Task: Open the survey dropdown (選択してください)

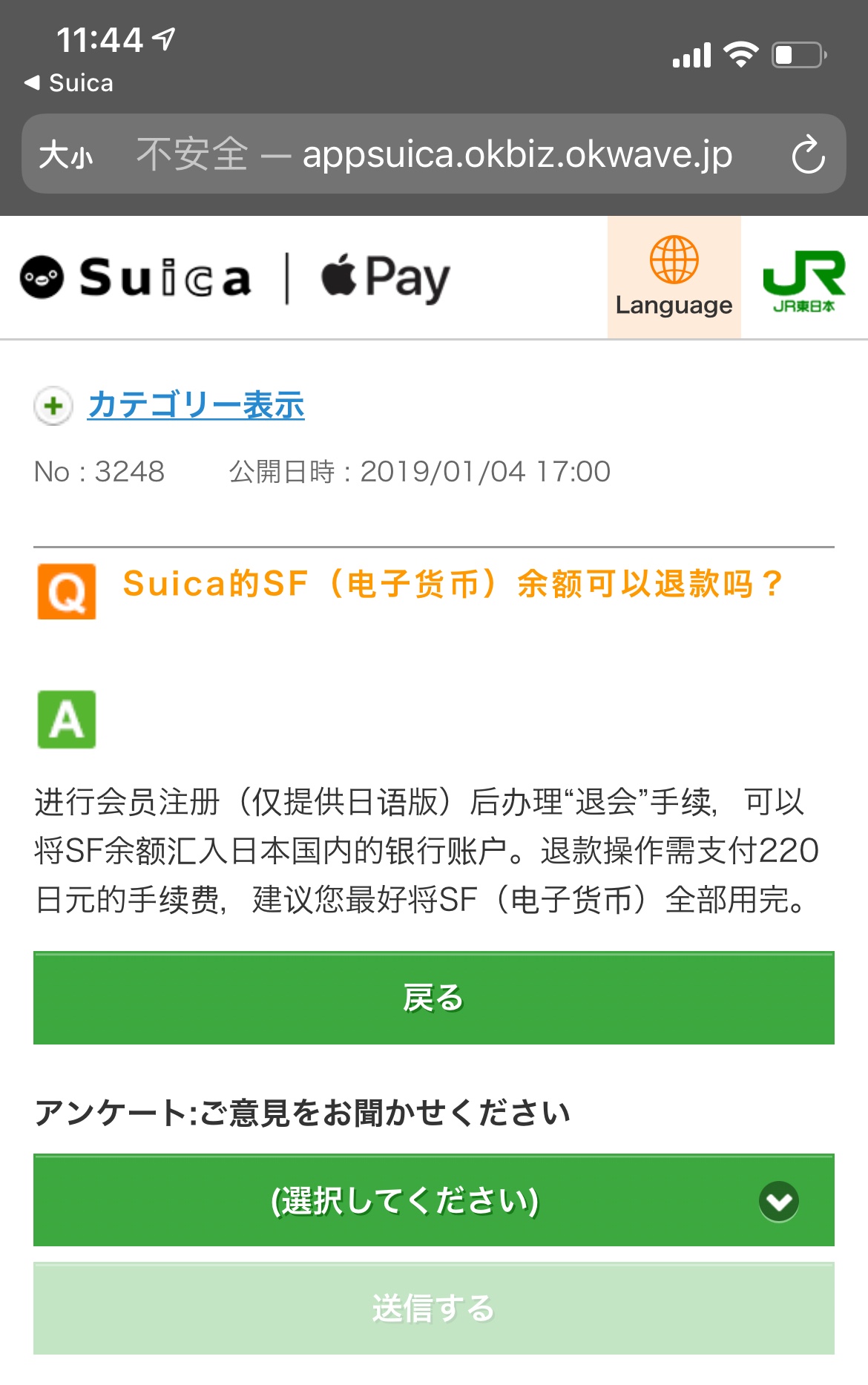Action: tap(433, 1200)
